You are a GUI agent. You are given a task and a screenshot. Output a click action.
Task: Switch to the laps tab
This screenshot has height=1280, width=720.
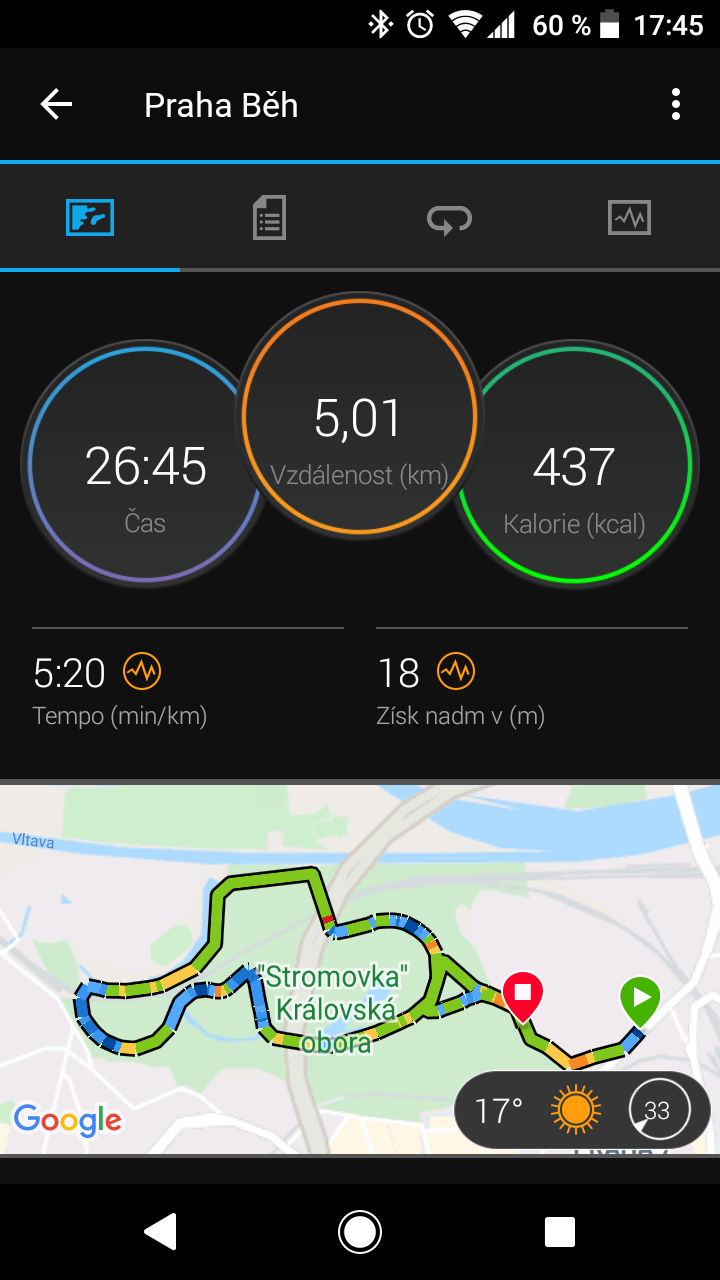[x=450, y=217]
